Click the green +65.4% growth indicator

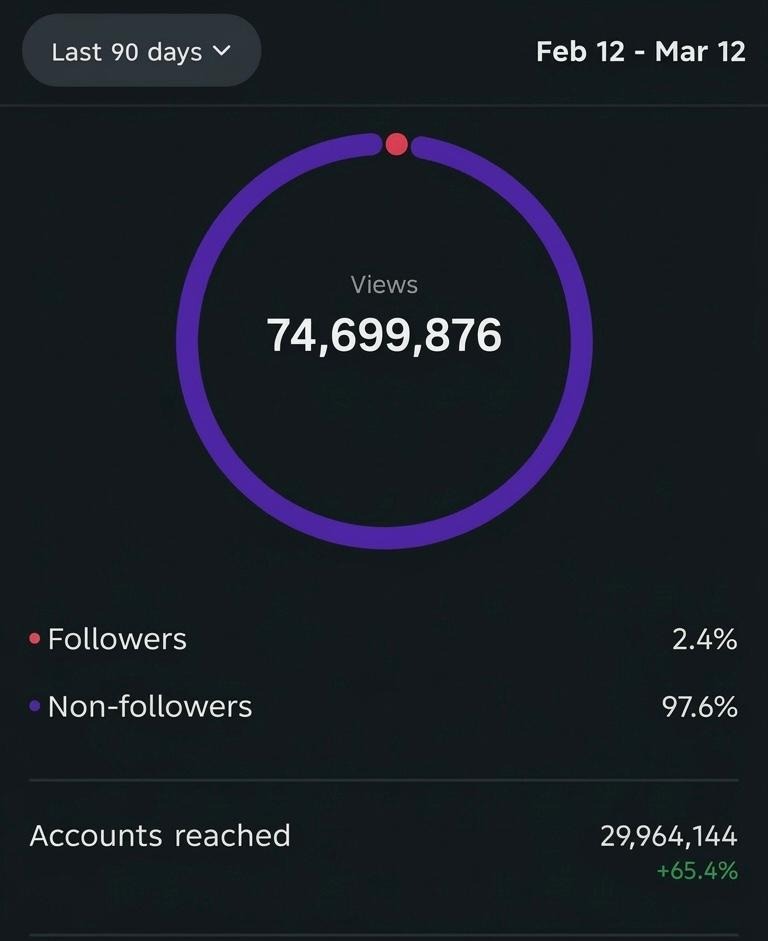[x=697, y=871]
